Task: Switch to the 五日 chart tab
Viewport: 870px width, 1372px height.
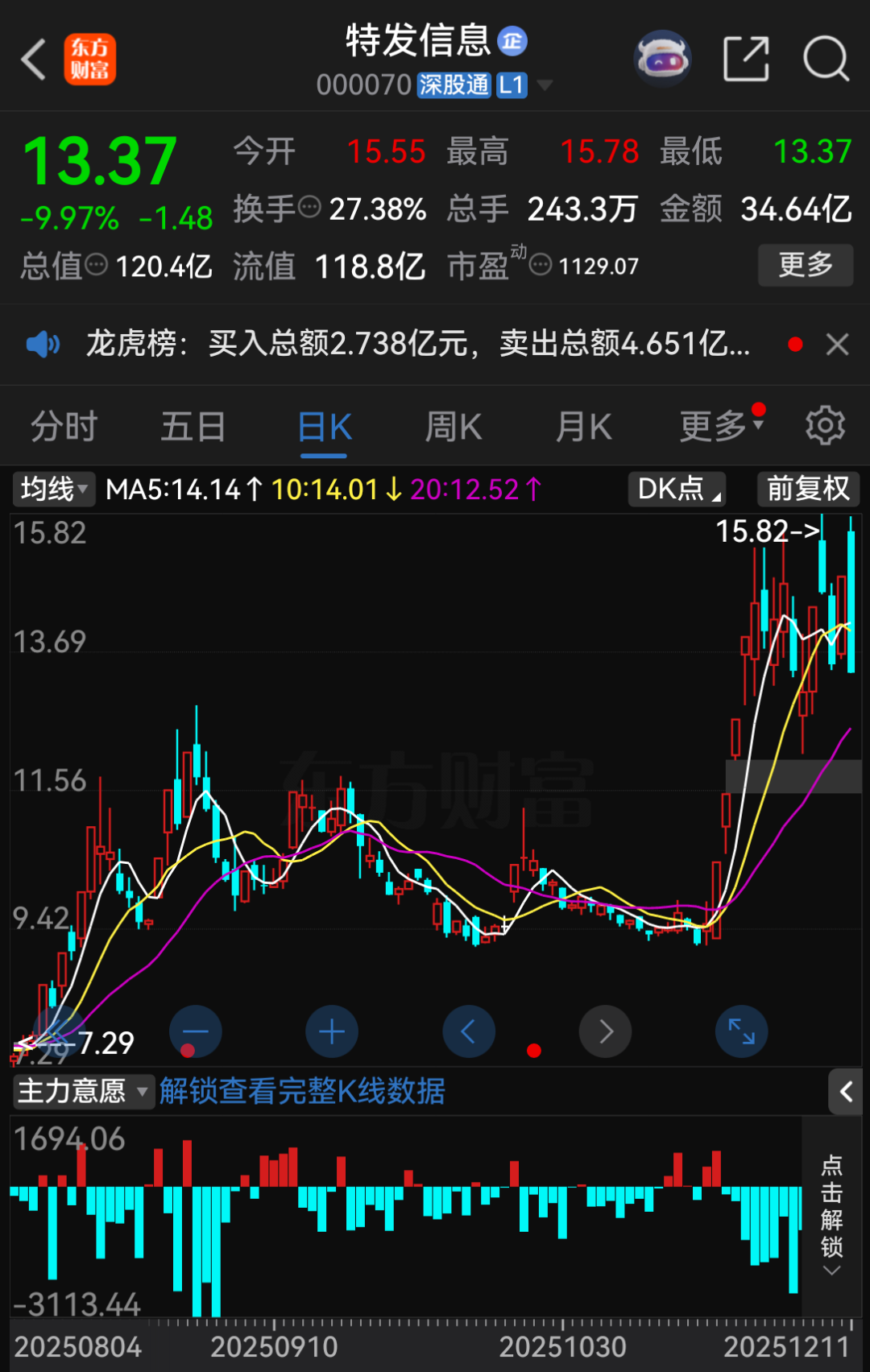Action: (x=193, y=426)
